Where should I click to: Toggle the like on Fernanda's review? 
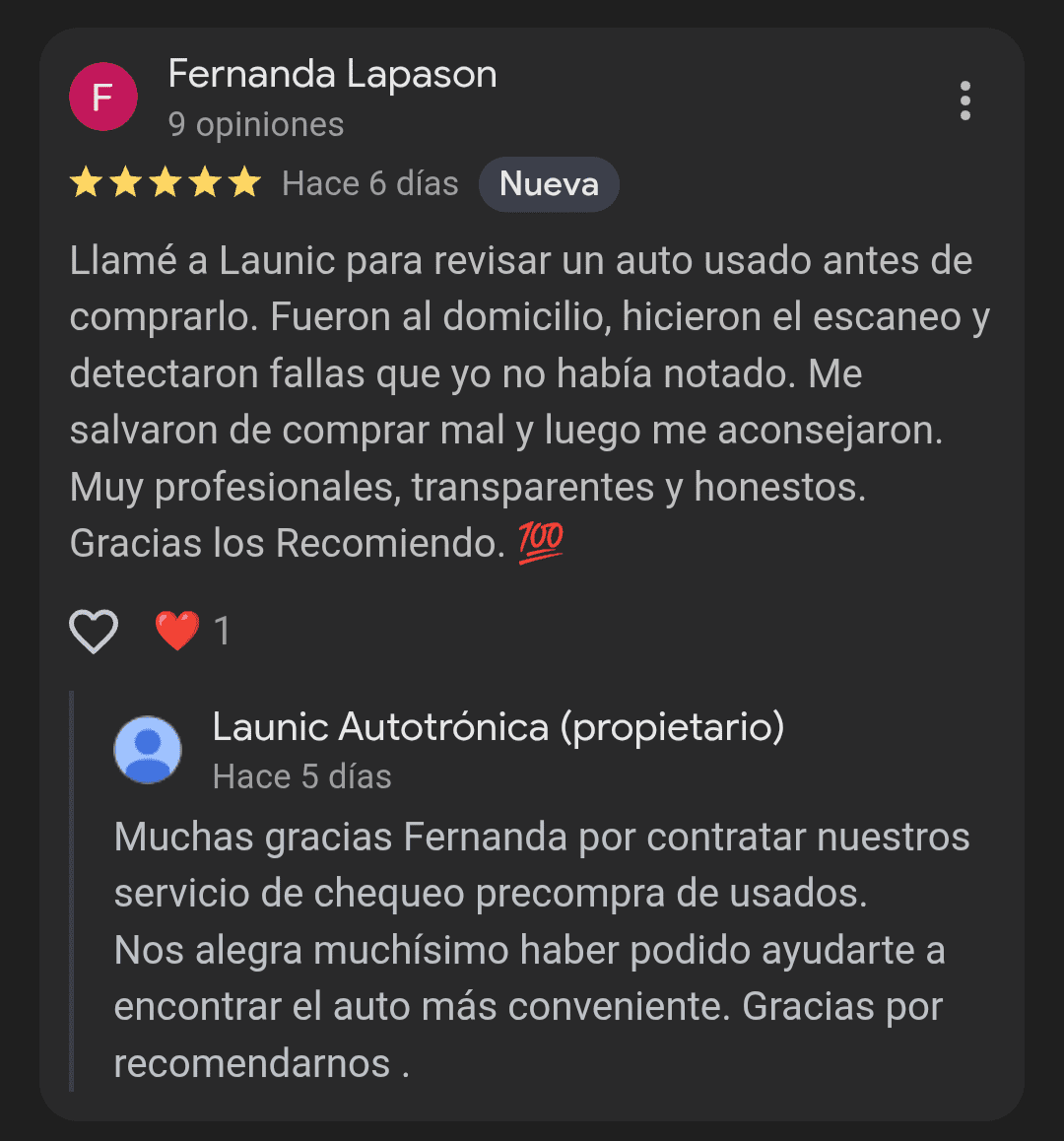[x=94, y=631]
